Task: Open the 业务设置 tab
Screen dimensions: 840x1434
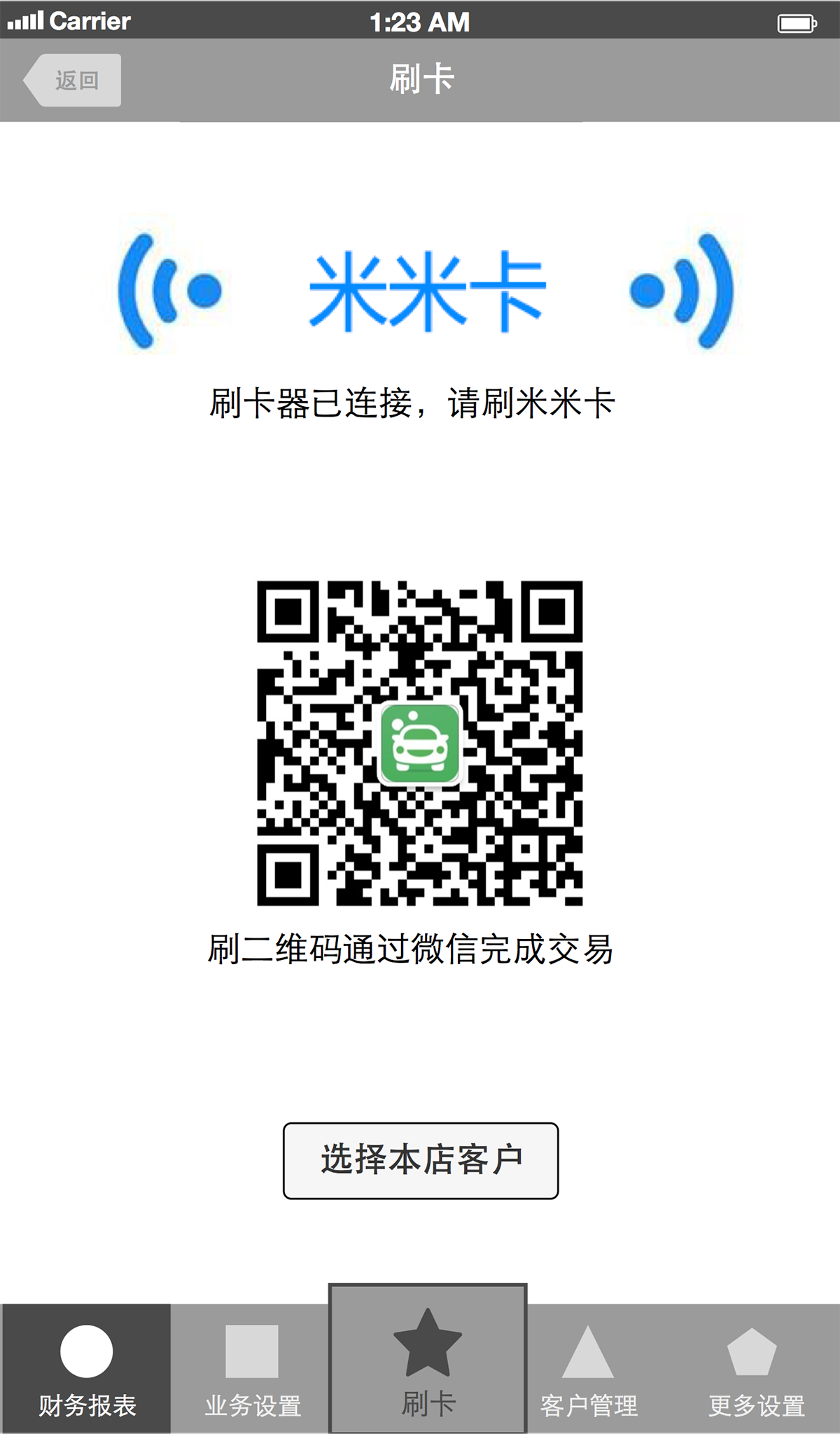Action: pyautogui.click(x=252, y=1368)
